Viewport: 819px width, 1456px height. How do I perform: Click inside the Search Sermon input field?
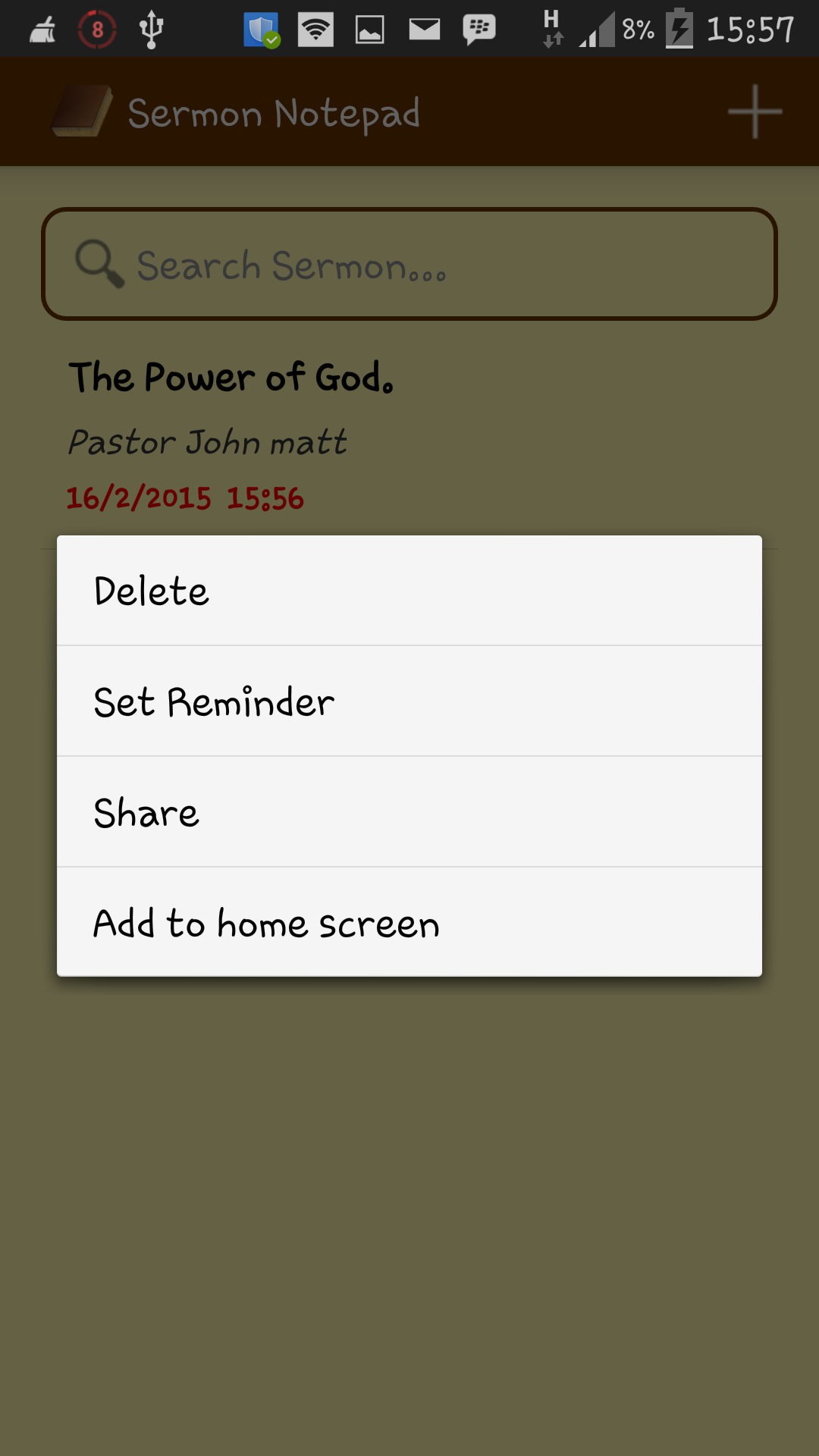pyautogui.click(x=409, y=264)
